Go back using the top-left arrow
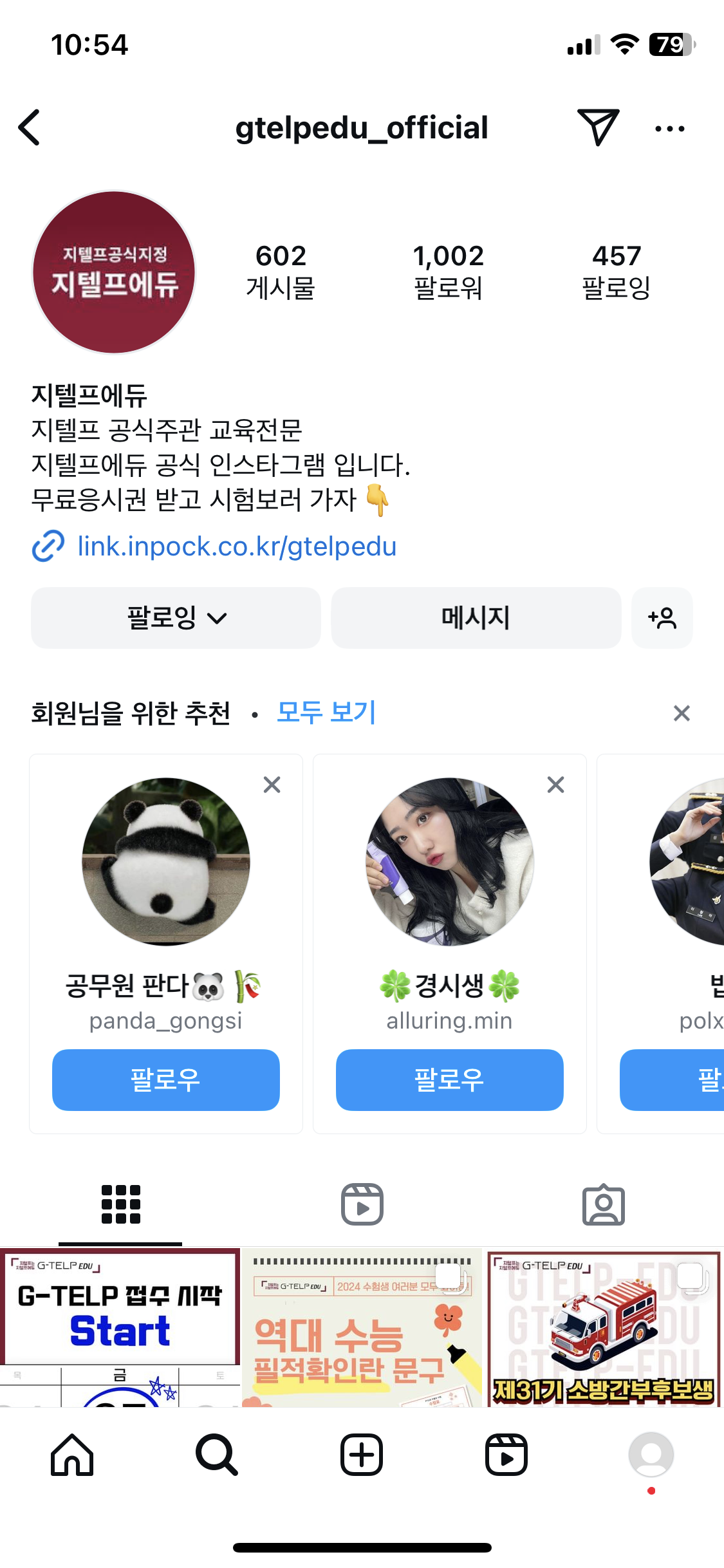724x1568 pixels. tap(30, 127)
